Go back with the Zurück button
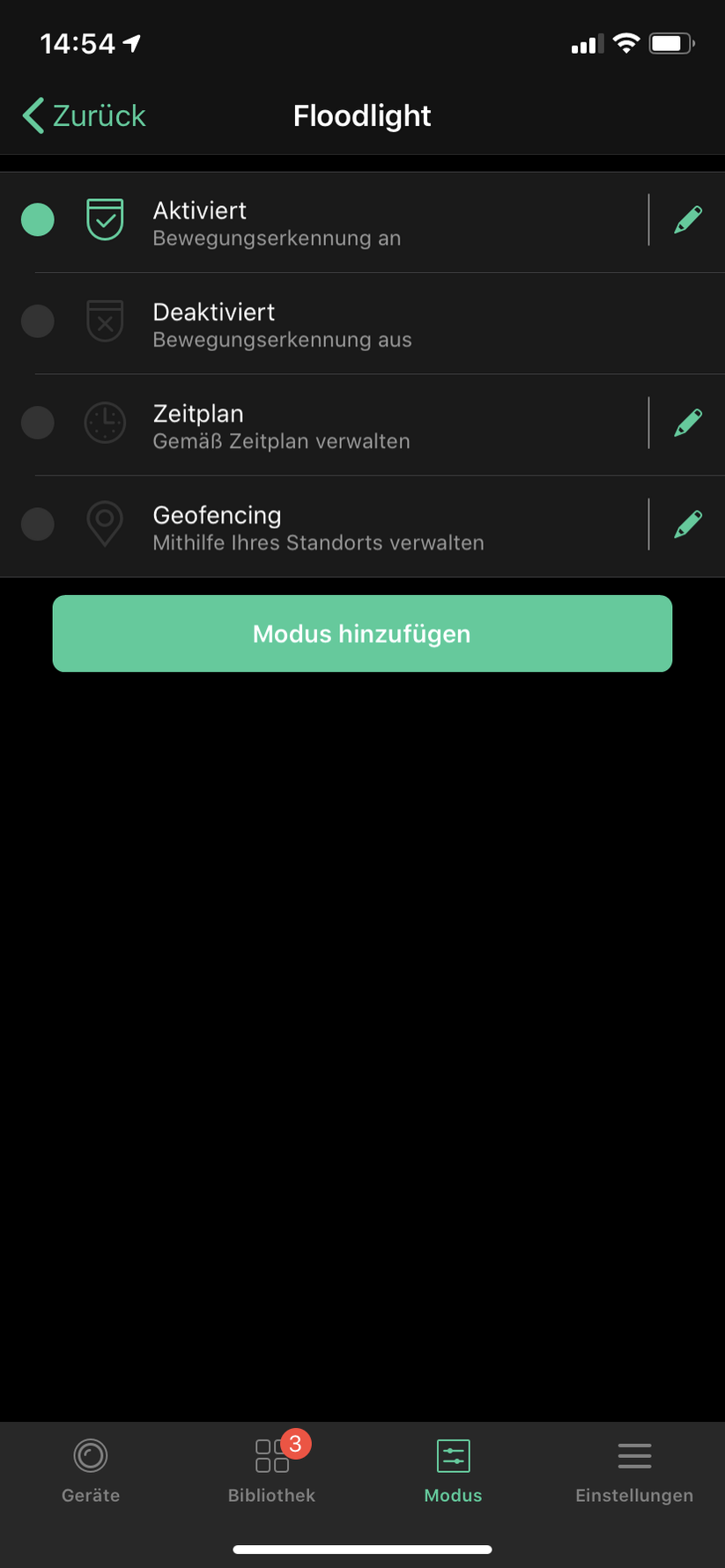The image size is (725, 1568). [85, 116]
